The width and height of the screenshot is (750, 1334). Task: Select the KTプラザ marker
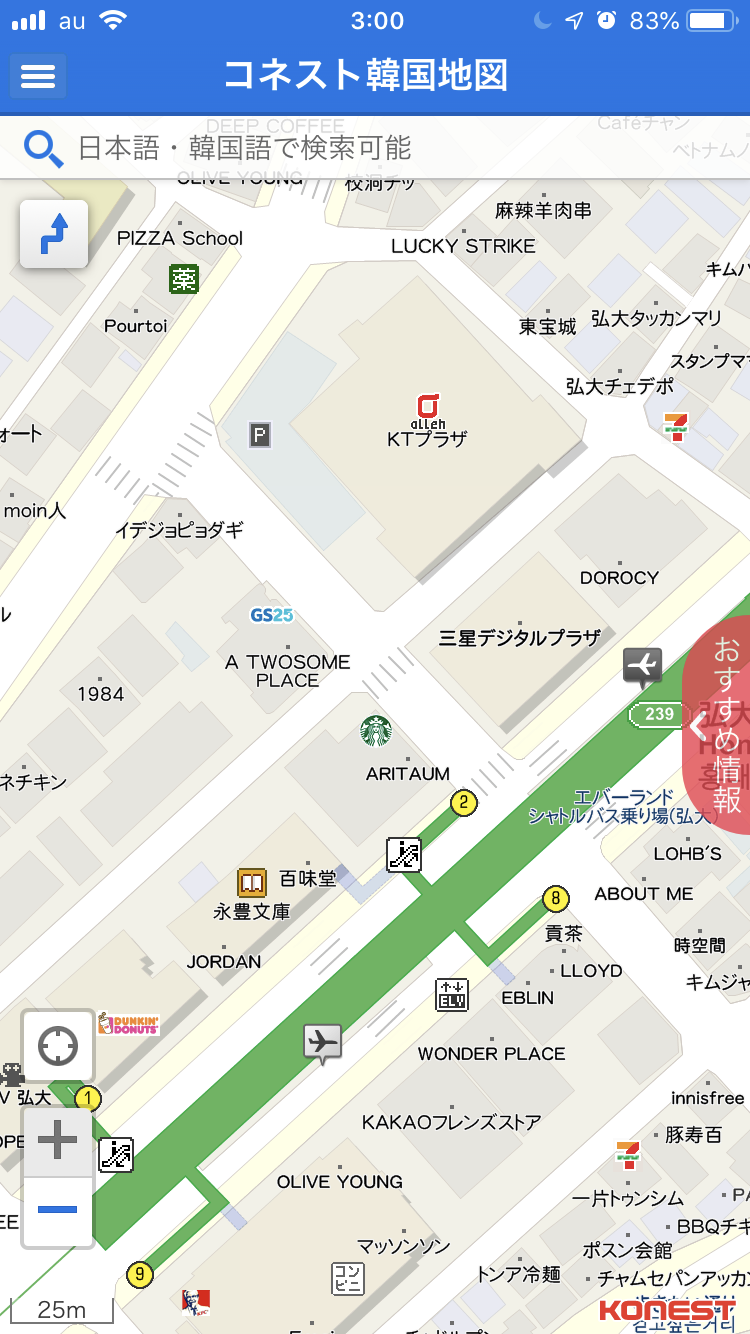(x=428, y=408)
